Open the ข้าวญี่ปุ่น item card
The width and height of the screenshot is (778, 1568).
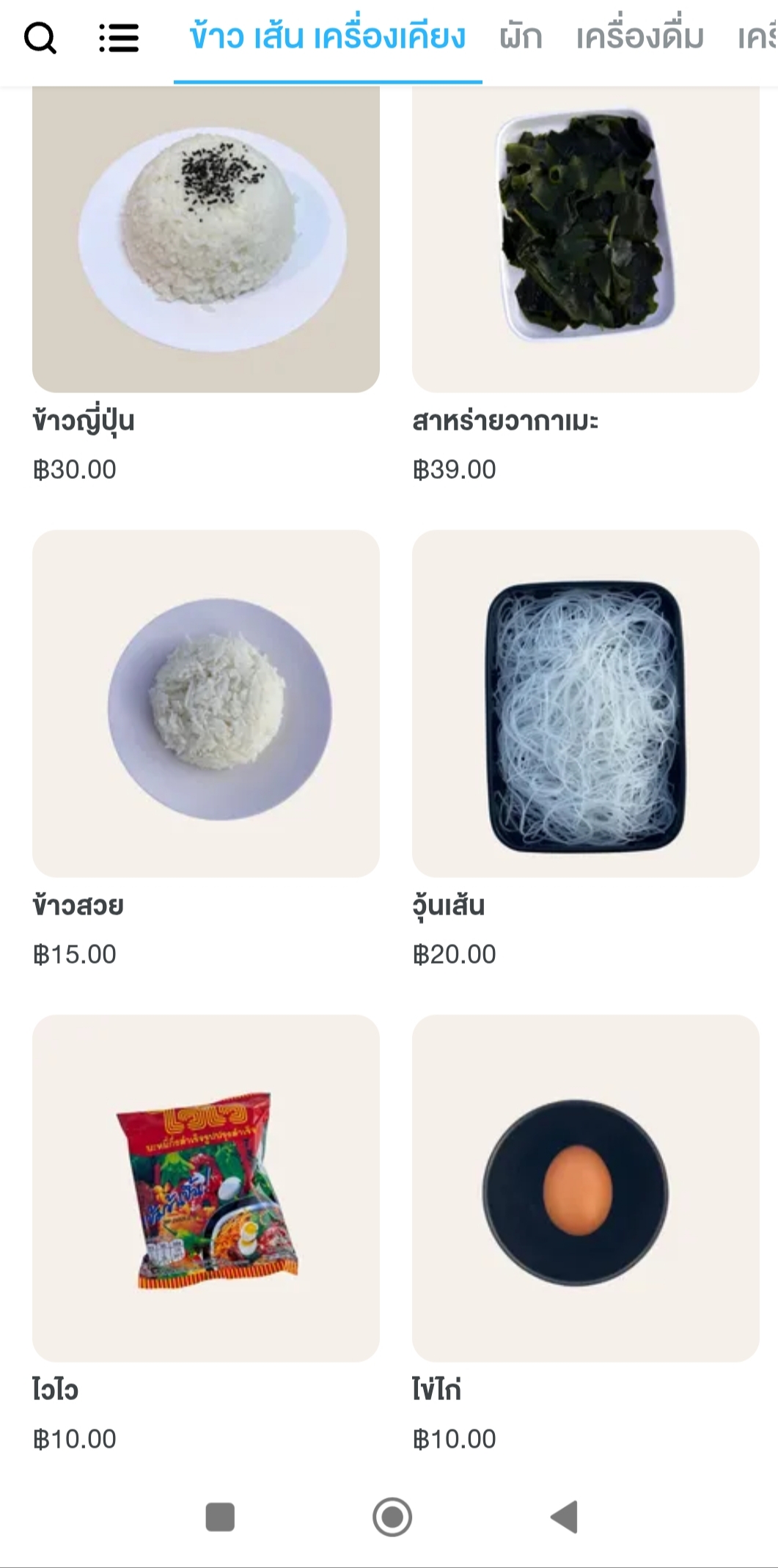tap(205, 242)
